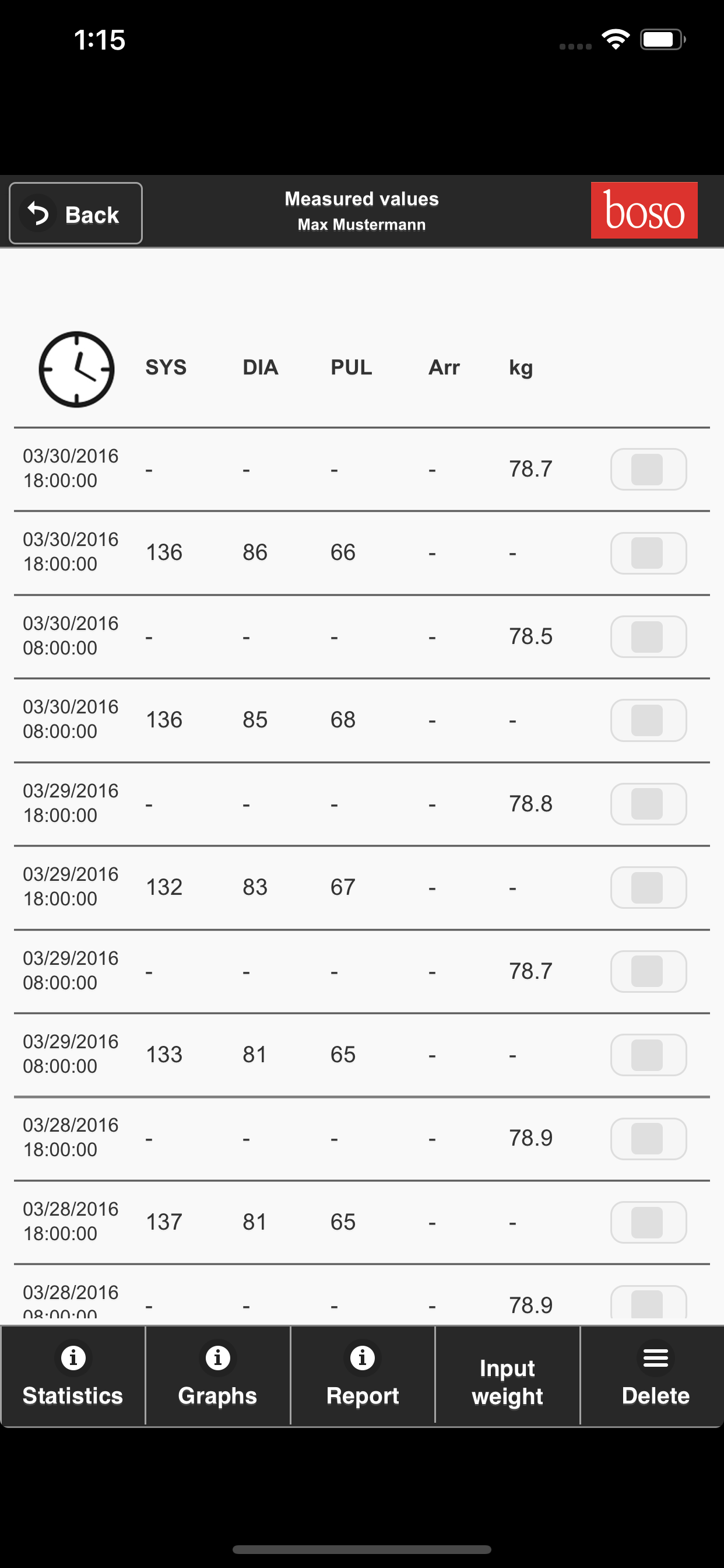724x1568 pixels.
Task: Open the Report view
Action: point(362,1394)
